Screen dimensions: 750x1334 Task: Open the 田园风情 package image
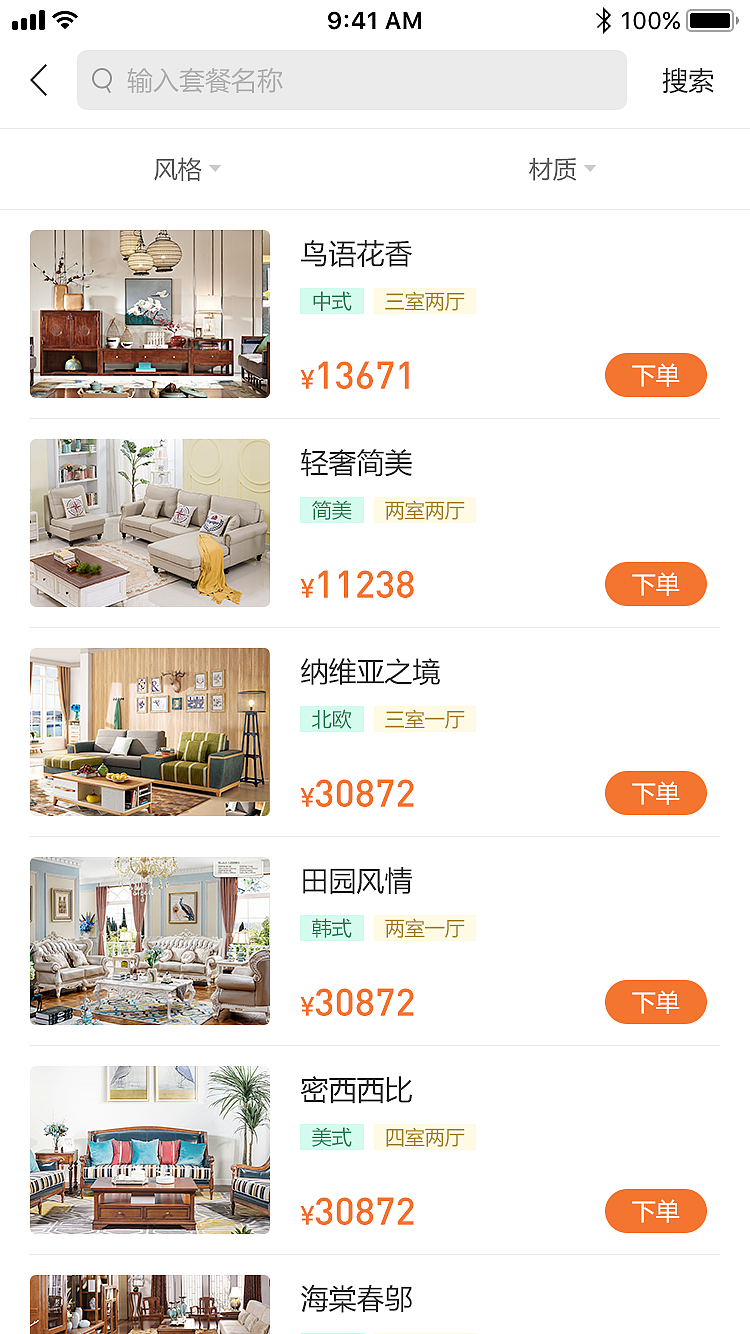tap(150, 941)
